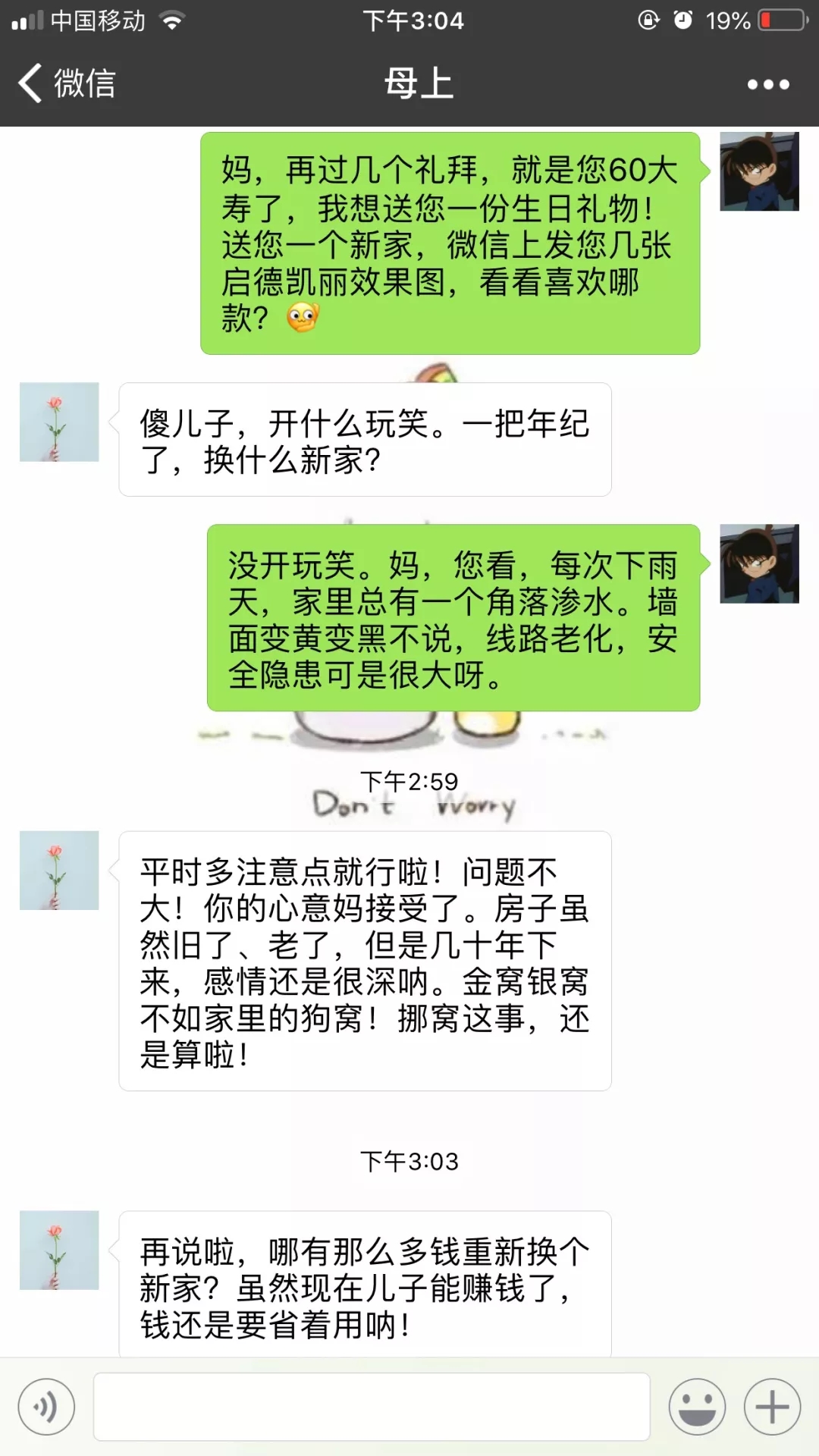Open the chat details overflow menu

767,84
